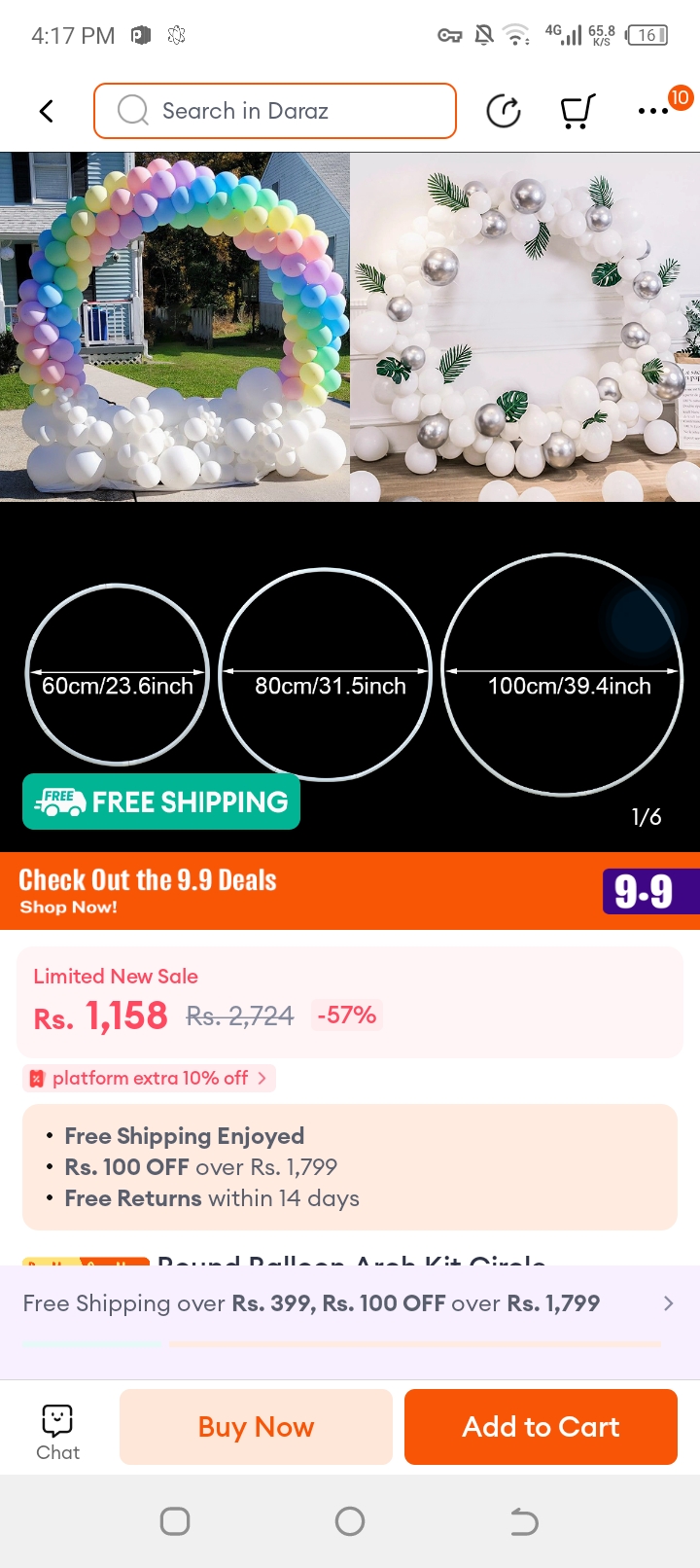Image resolution: width=700 pixels, height=1568 pixels.
Task: Expand the Free Shipping over Rs. 399 bar
Action: [x=350, y=1303]
